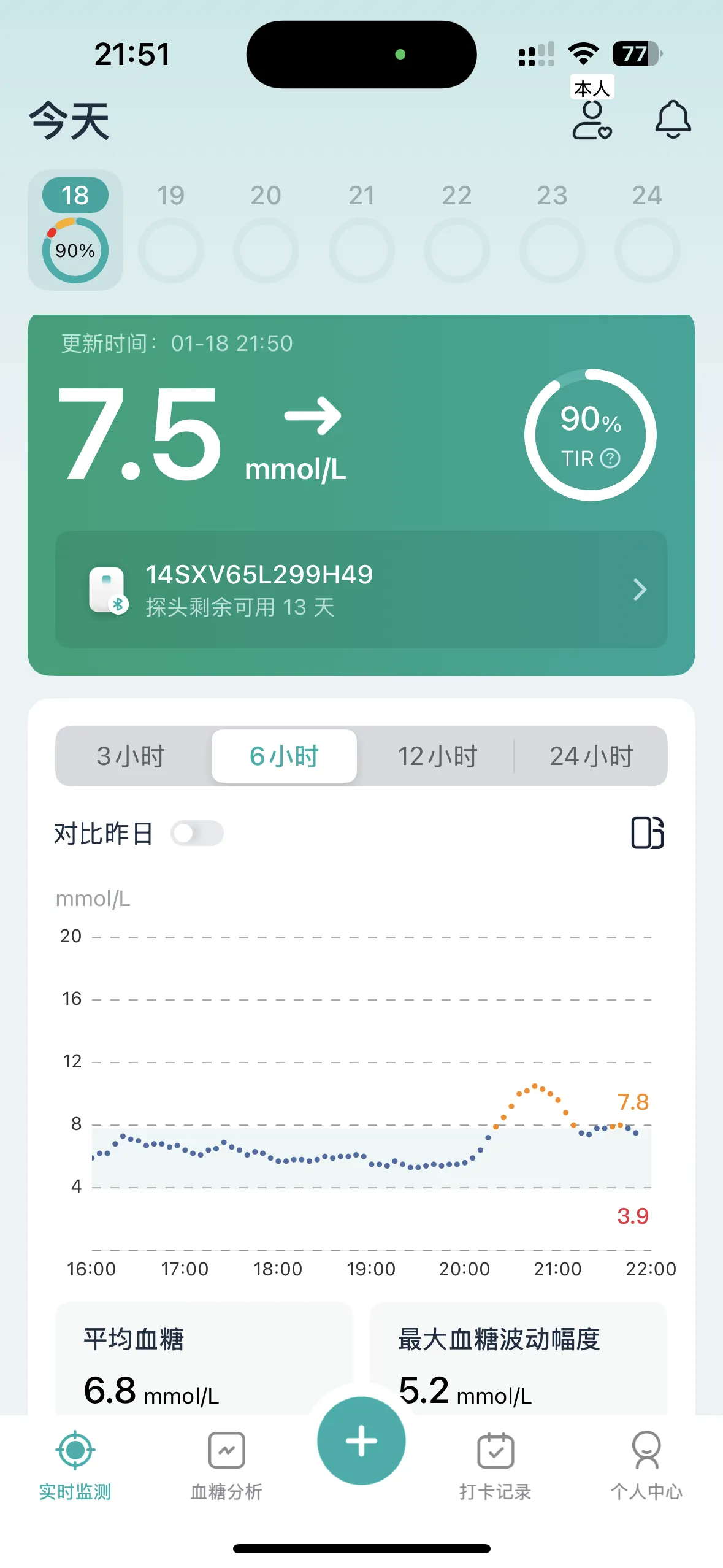
Task: Open the 最大血糖波动幅度 card
Action: point(518,1362)
